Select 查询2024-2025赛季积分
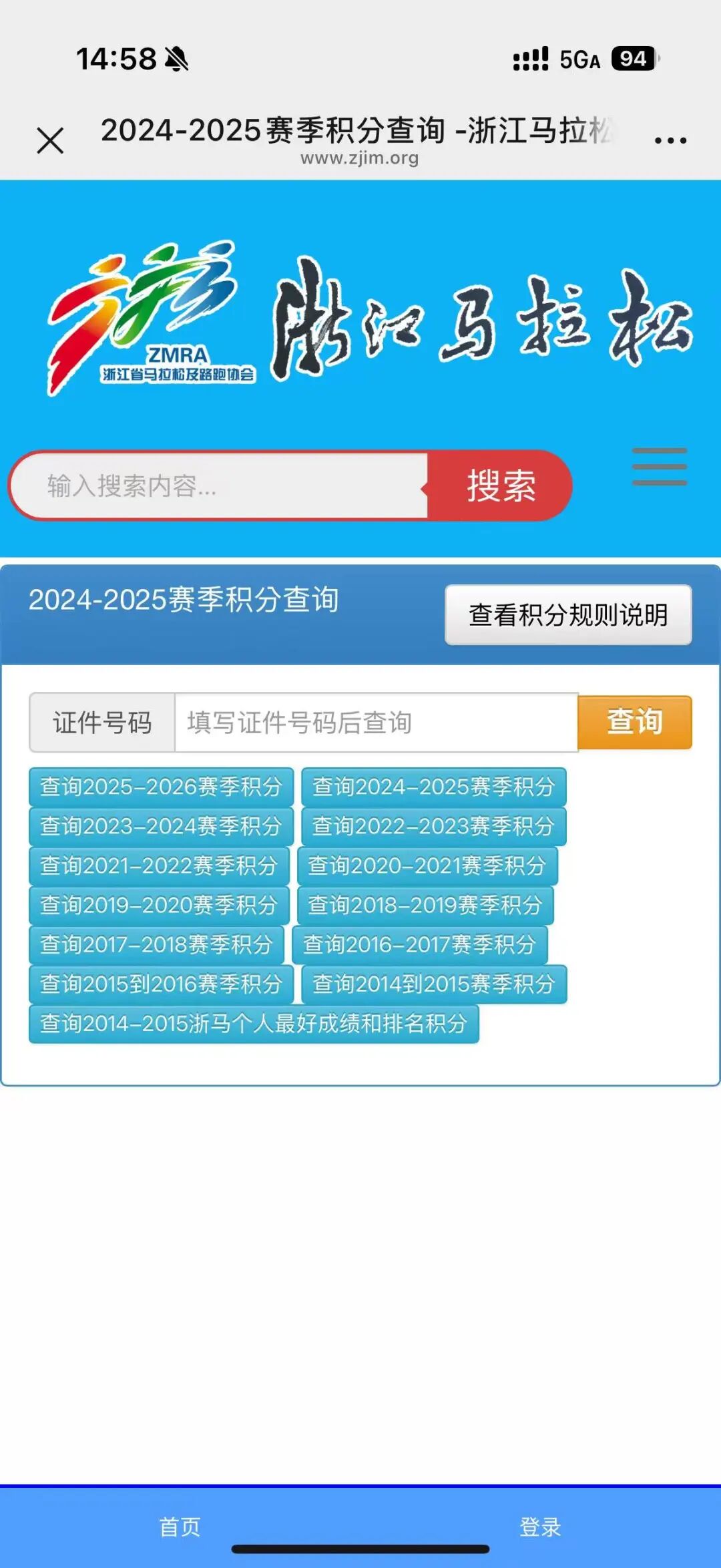The height and width of the screenshot is (1568, 721). [433, 787]
